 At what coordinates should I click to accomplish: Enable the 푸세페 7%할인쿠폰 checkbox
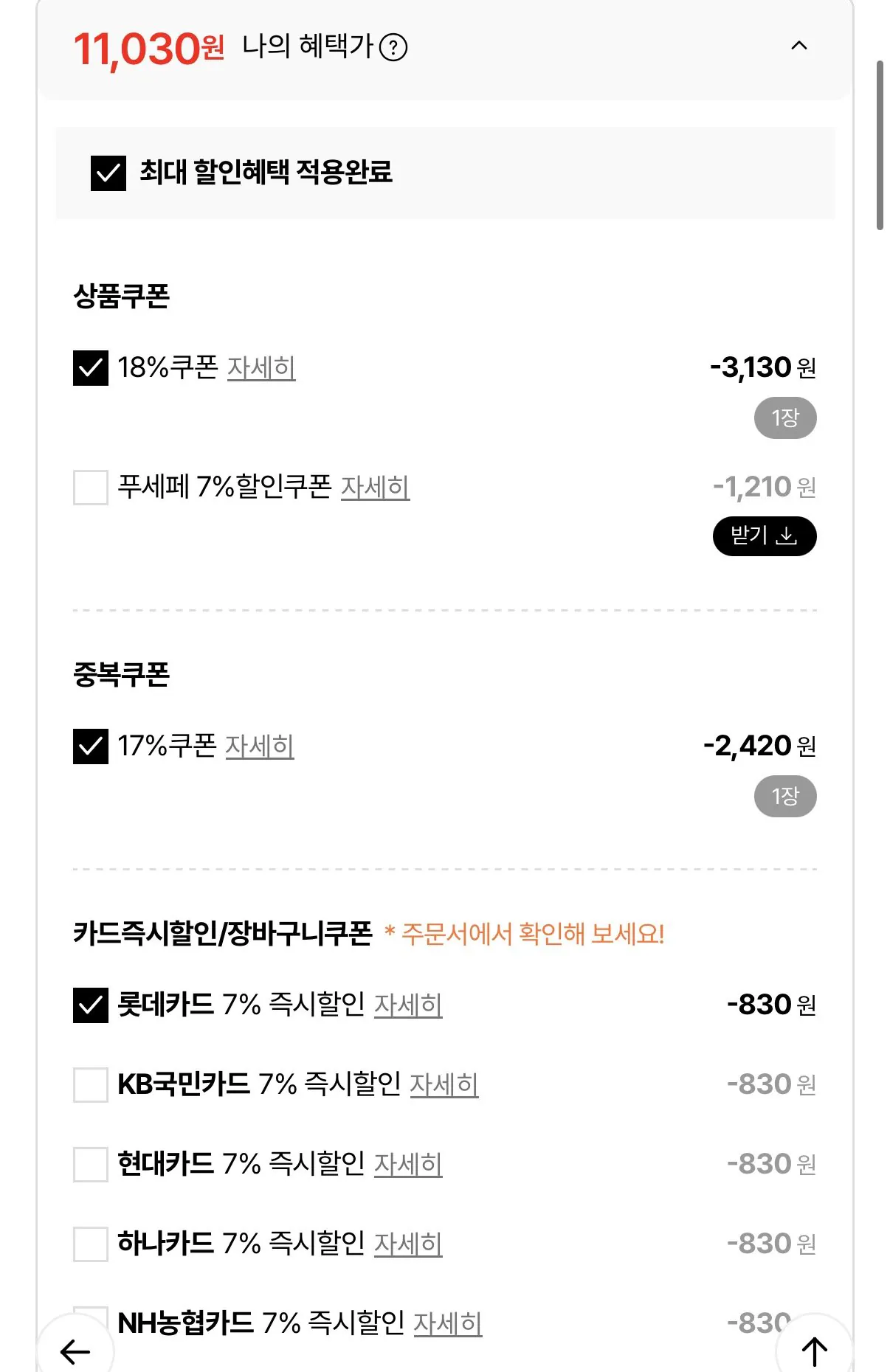(x=90, y=487)
